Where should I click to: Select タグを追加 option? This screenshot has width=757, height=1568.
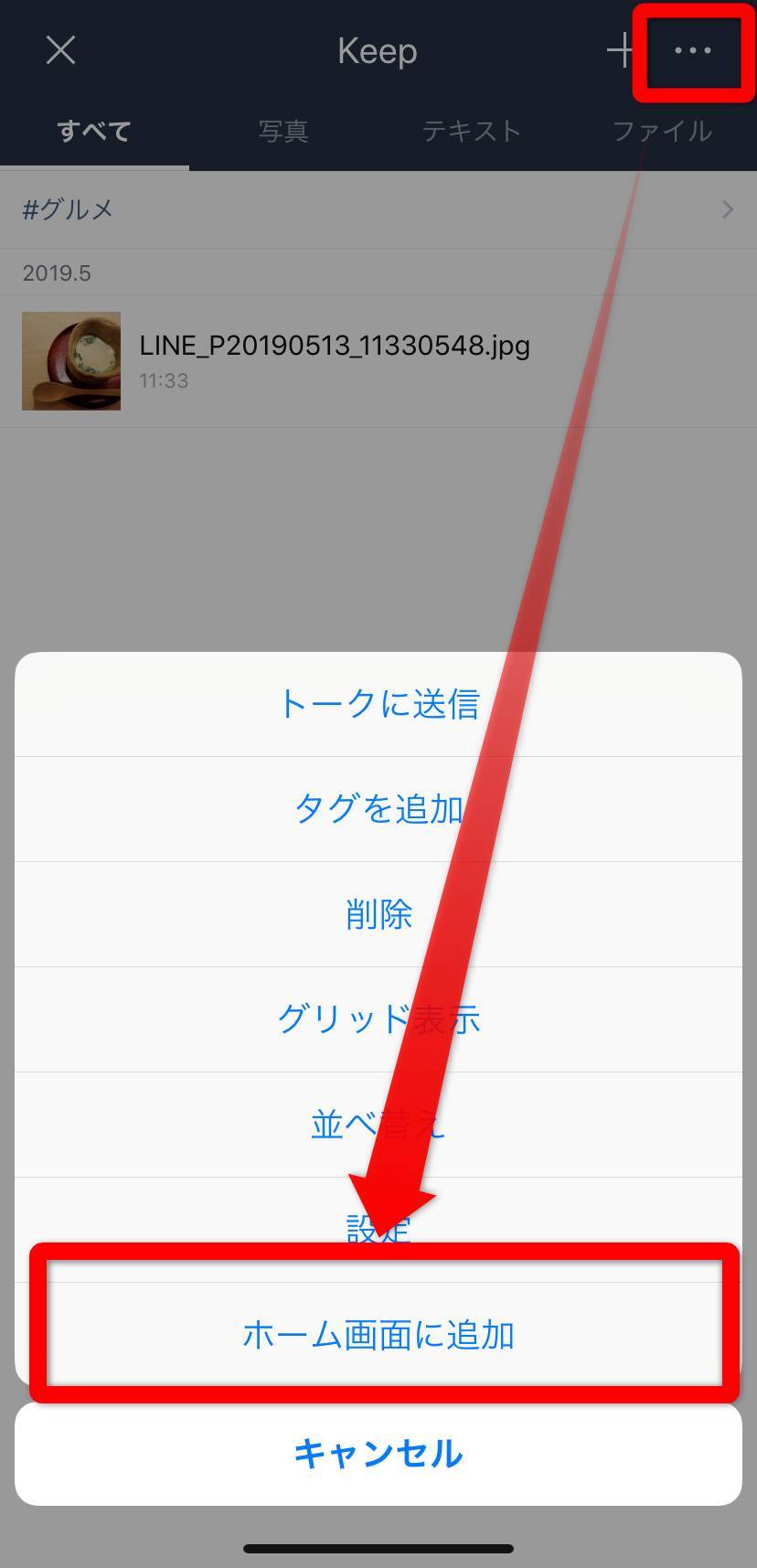[378, 809]
